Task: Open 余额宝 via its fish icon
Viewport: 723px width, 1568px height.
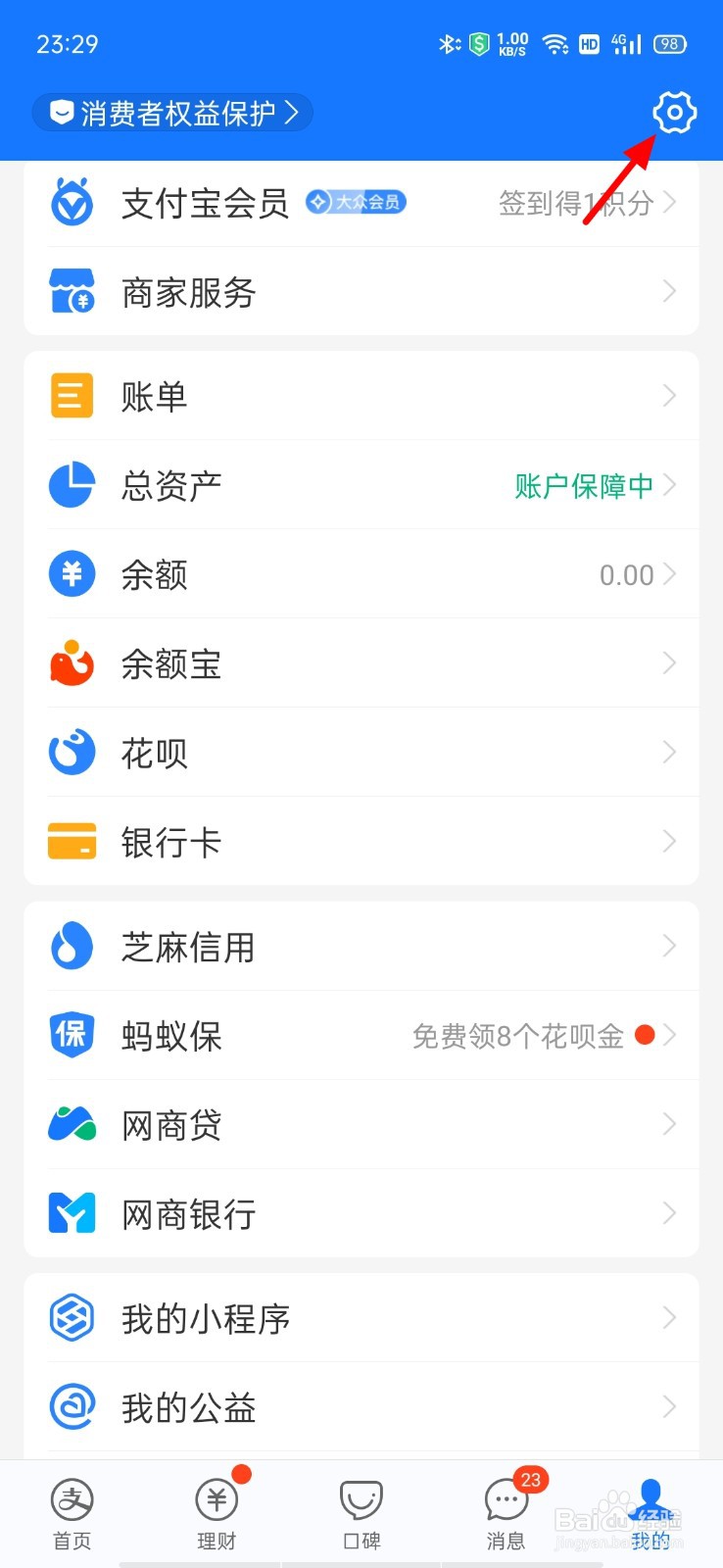Action: (71, 663)
